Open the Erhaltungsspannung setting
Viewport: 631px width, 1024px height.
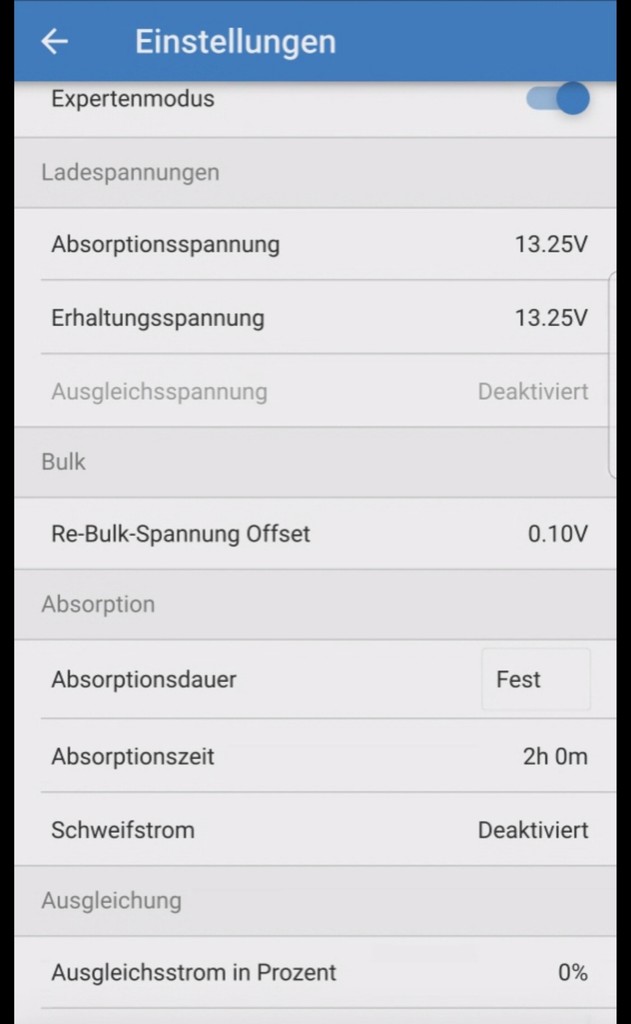point(315,318)
